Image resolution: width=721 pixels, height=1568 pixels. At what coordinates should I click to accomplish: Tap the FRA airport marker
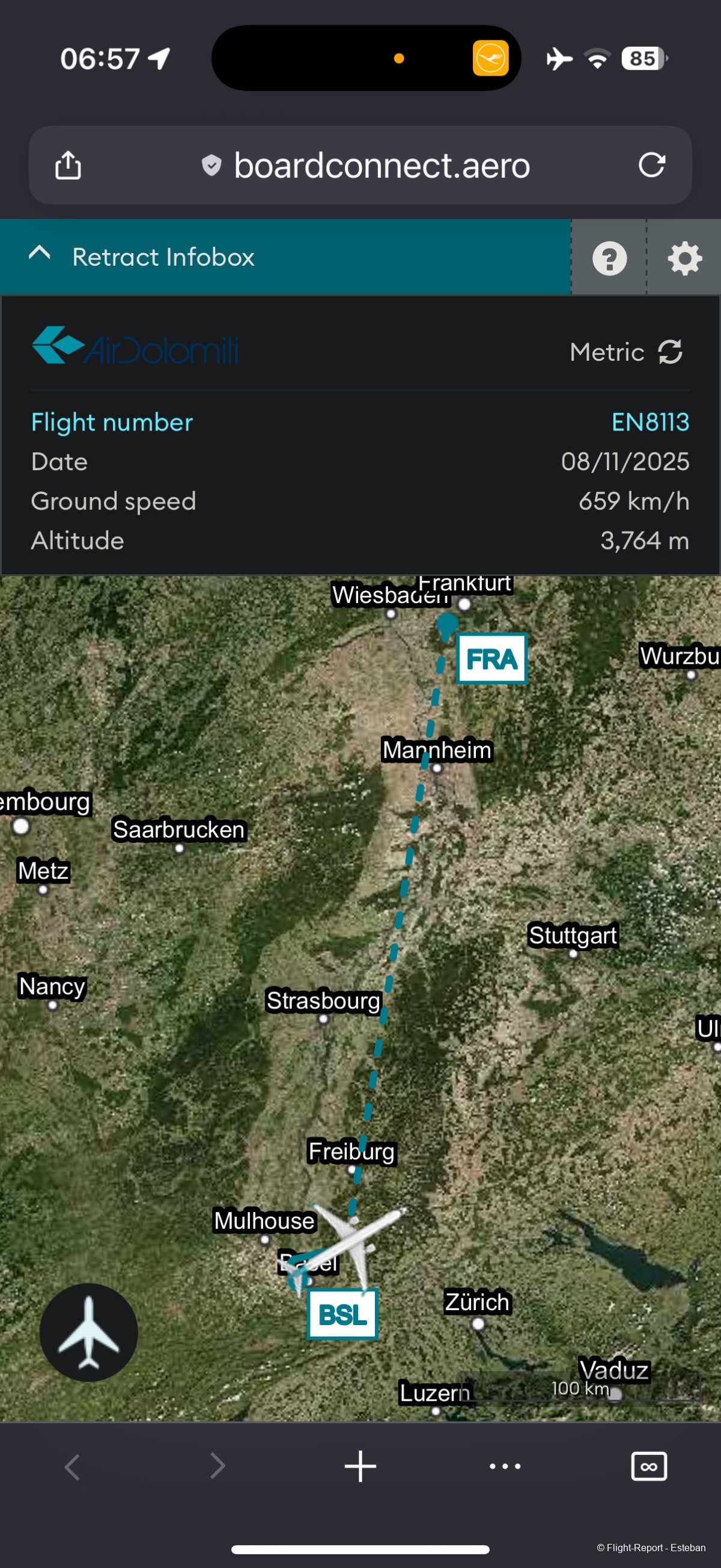pos(491,658)
